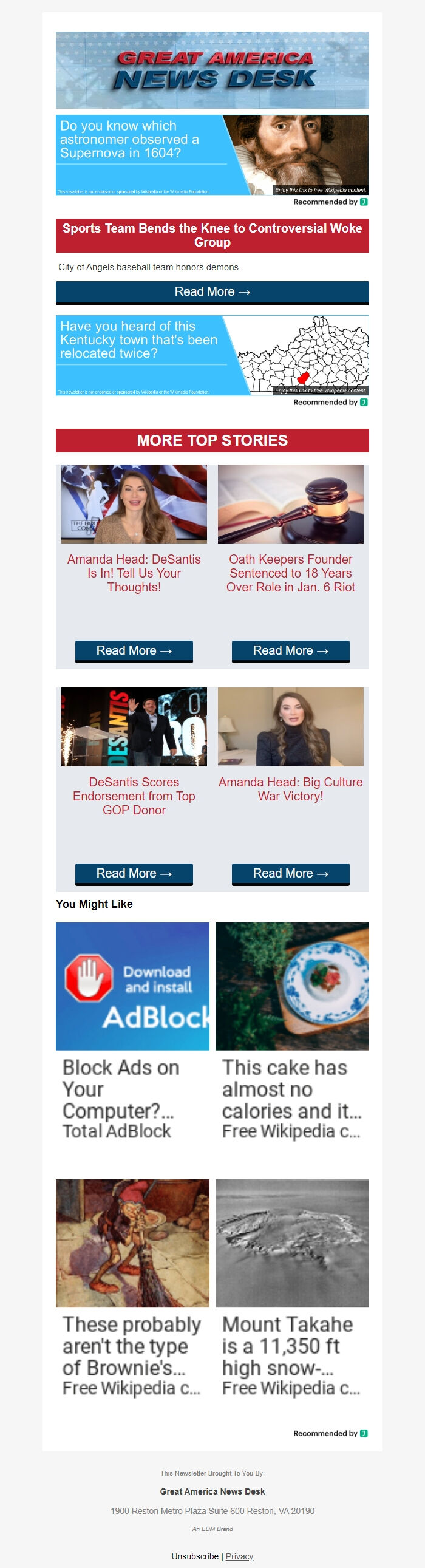Tap Read More under the Sports Team story
The width and height of the screenshot is (425, 1568).
(x=212, y=292)
